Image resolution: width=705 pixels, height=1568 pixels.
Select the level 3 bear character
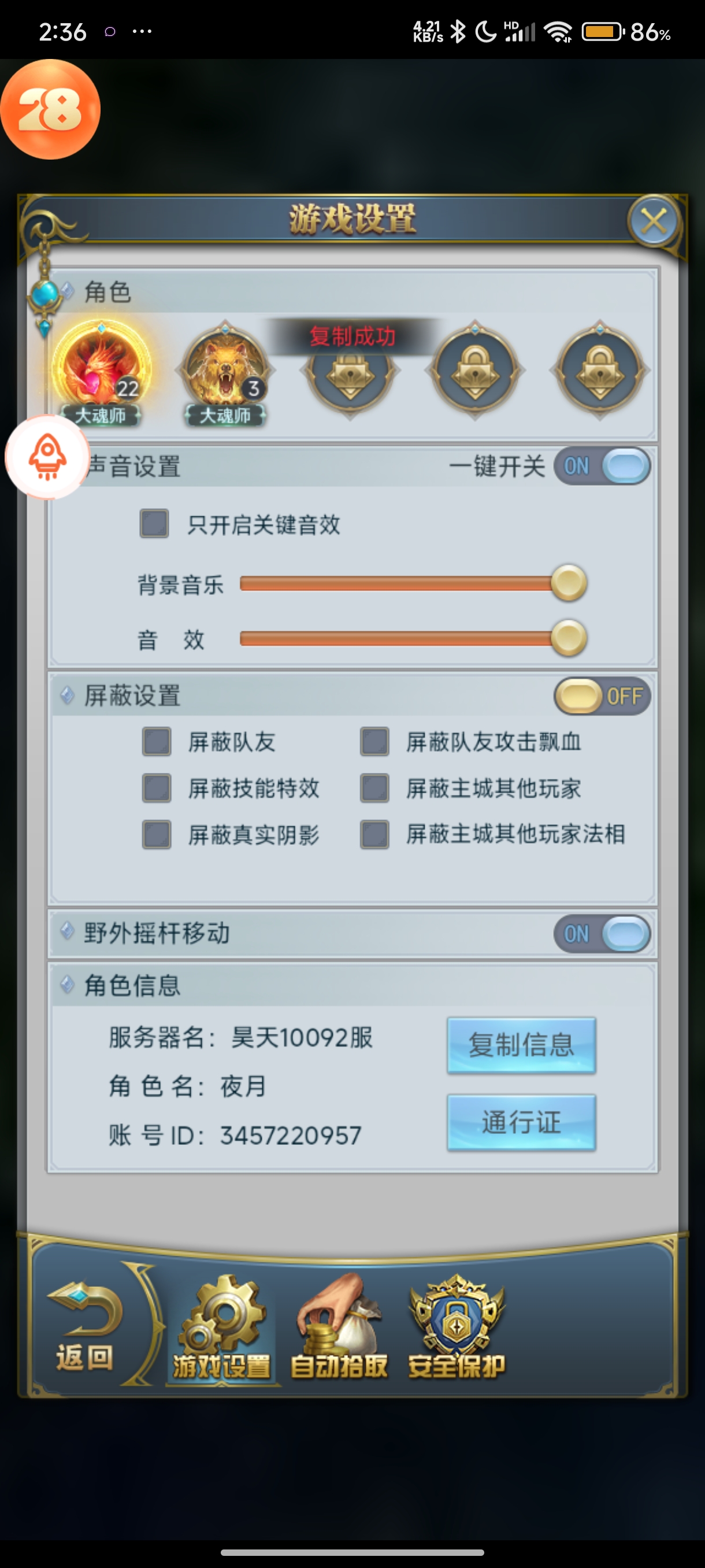pos(226,368)
